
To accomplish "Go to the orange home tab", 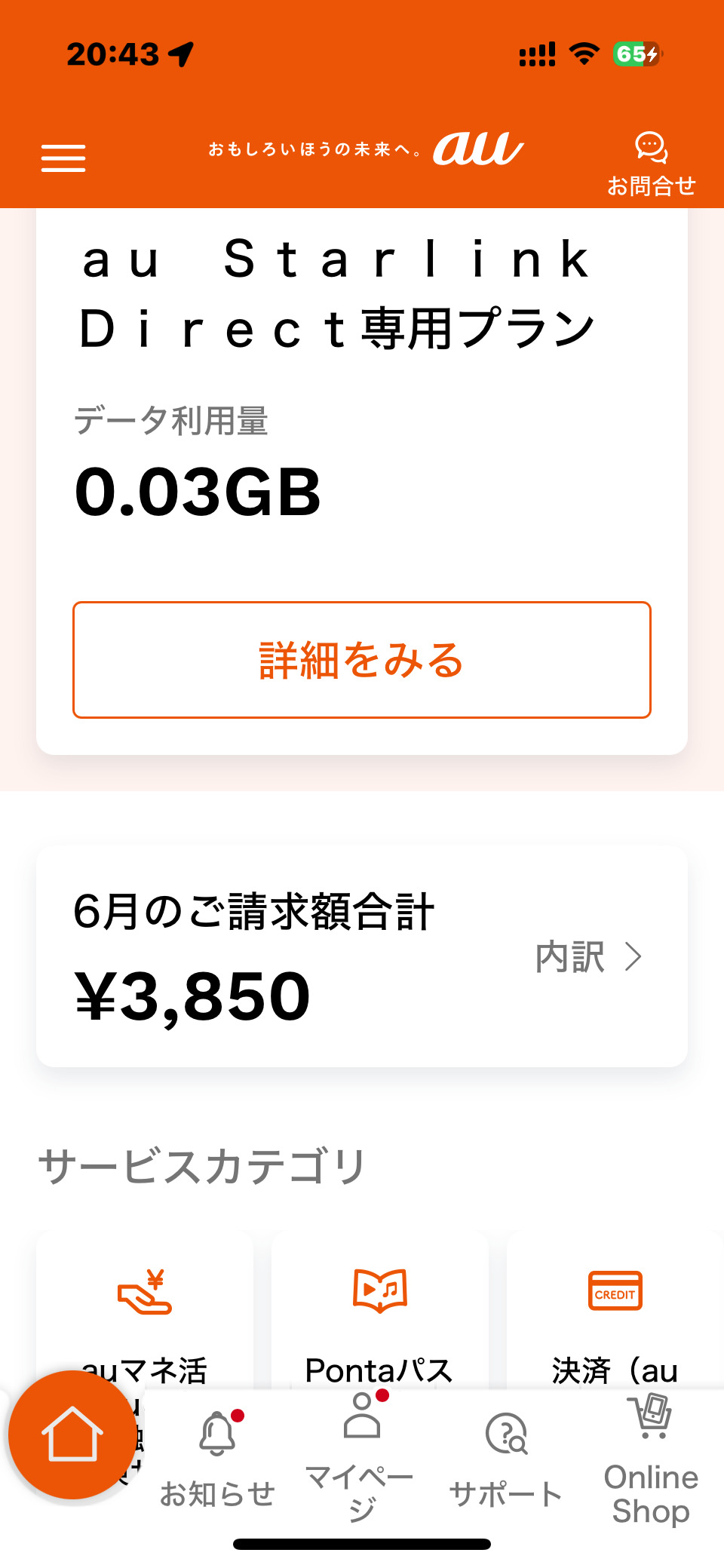I will [x=72, y=1435].
